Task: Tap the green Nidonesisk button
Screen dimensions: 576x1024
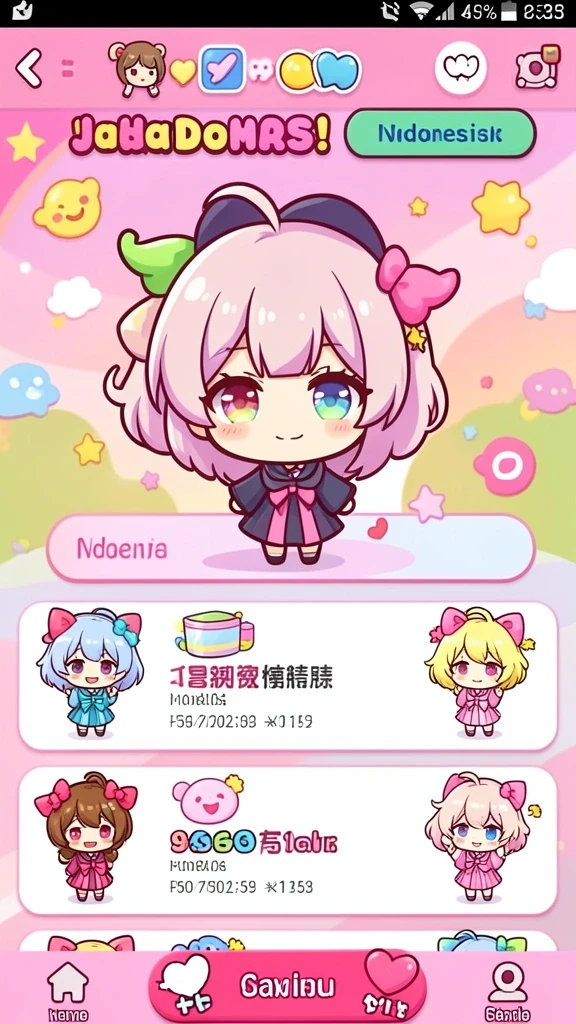Action: point(440,134)
